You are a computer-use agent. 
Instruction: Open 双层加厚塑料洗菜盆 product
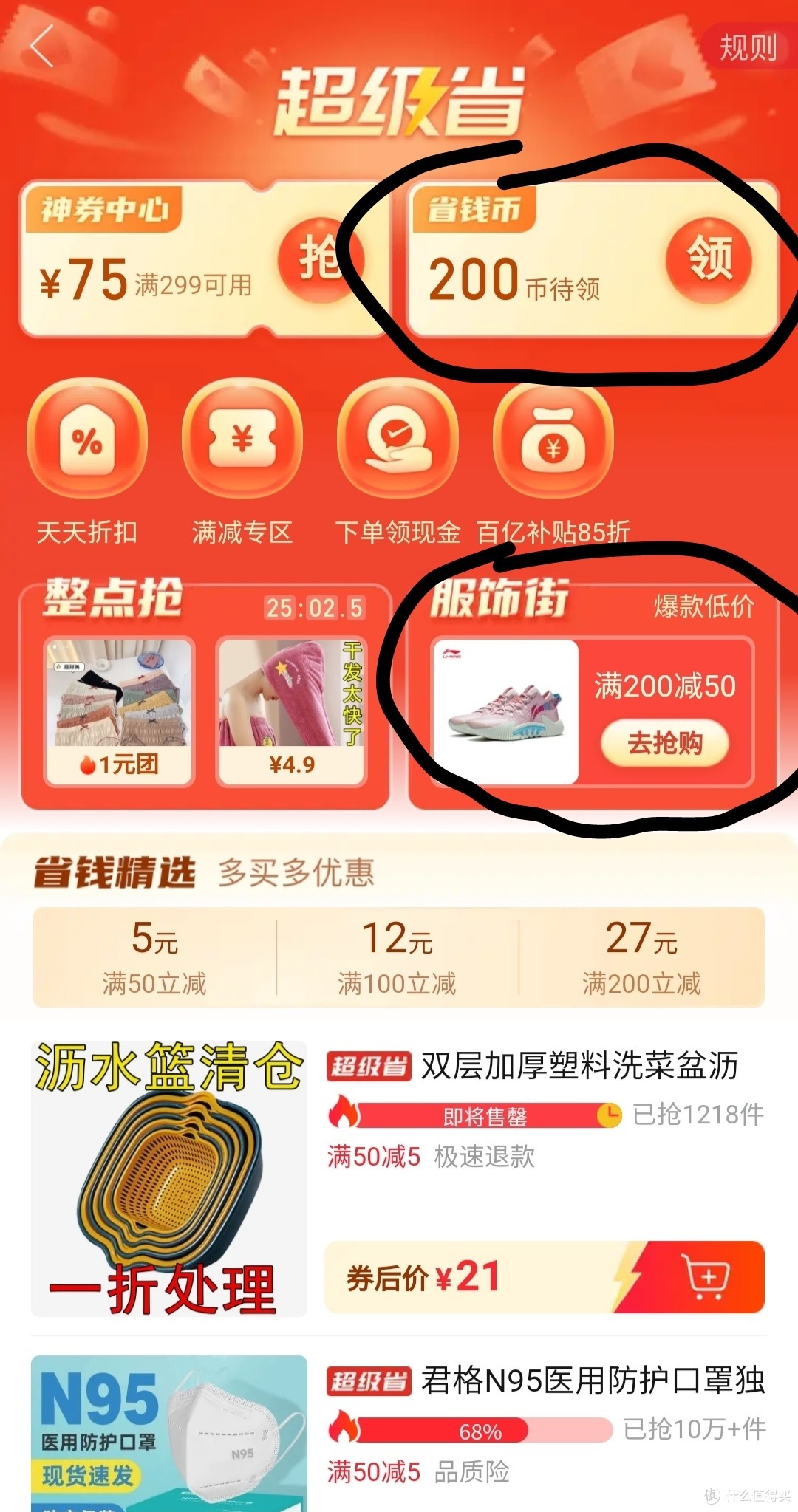(579, 1067)
